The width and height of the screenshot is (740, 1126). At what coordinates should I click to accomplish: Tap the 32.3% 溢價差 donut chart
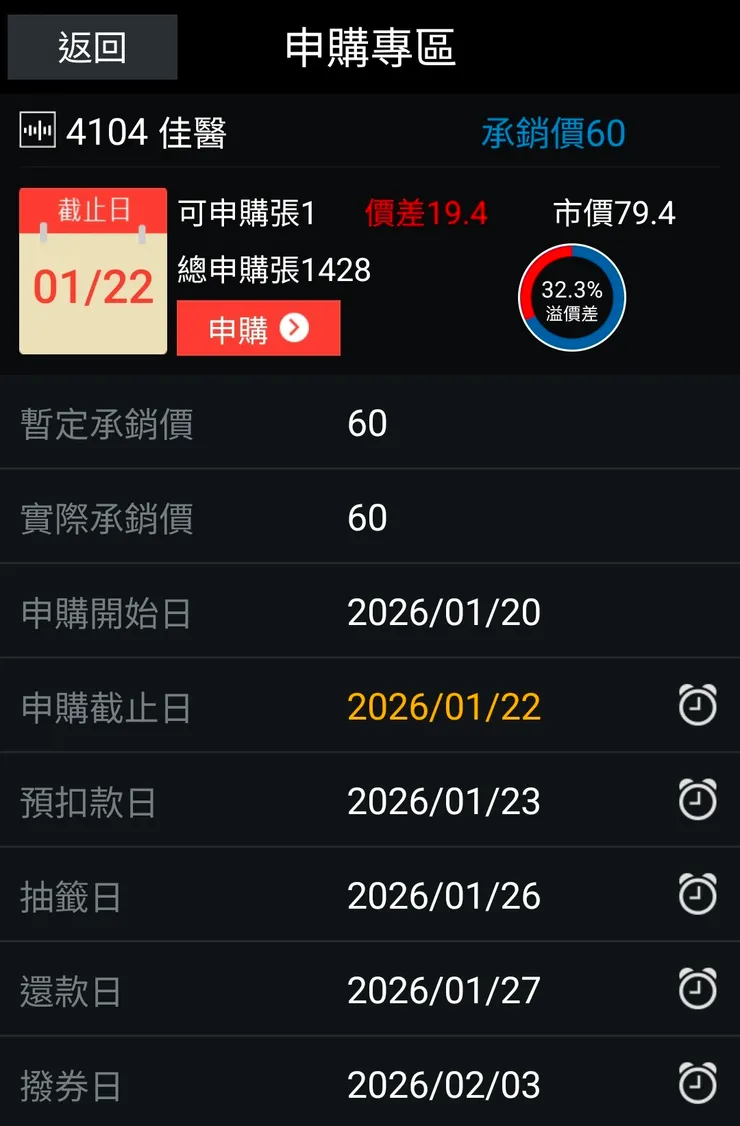click(570, 297)
